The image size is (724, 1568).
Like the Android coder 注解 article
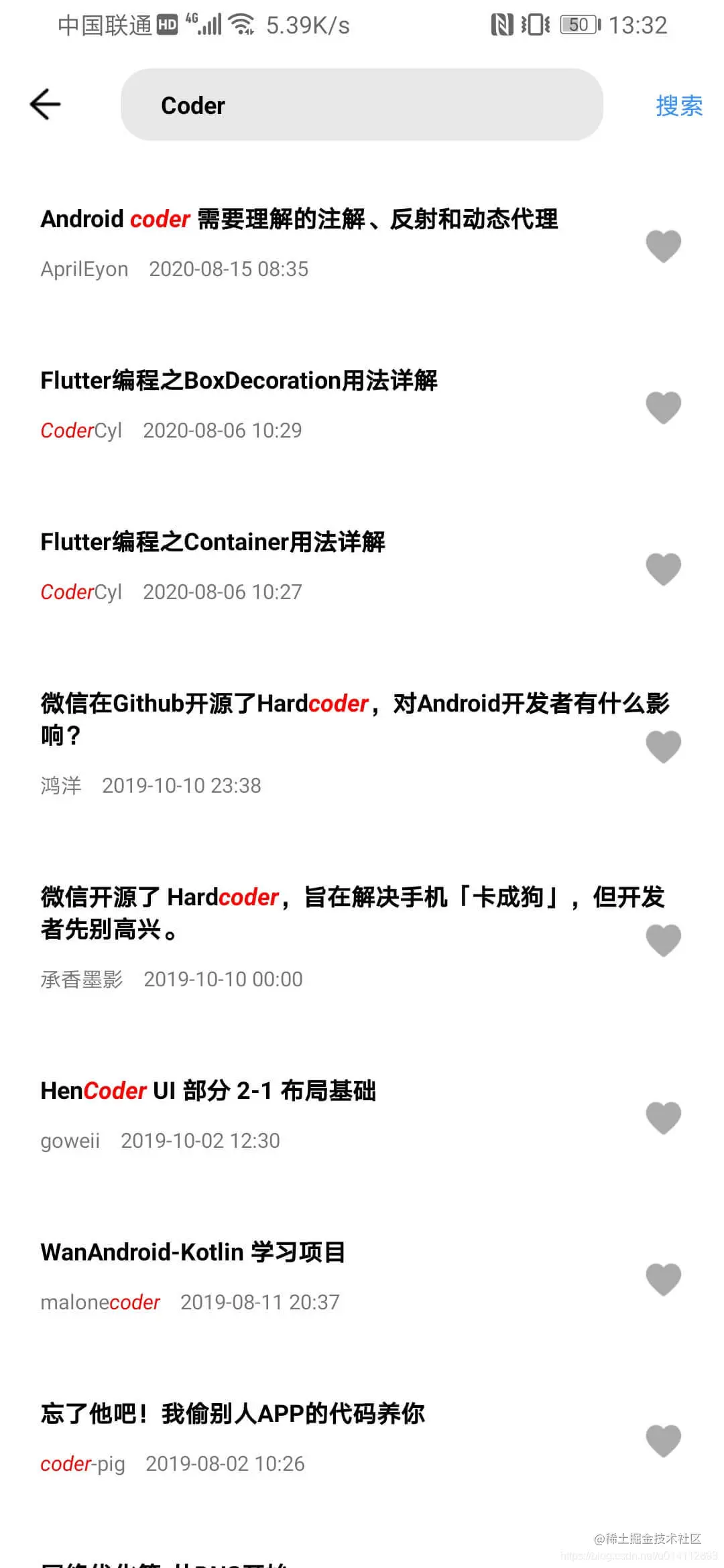(x=663, y=246)
